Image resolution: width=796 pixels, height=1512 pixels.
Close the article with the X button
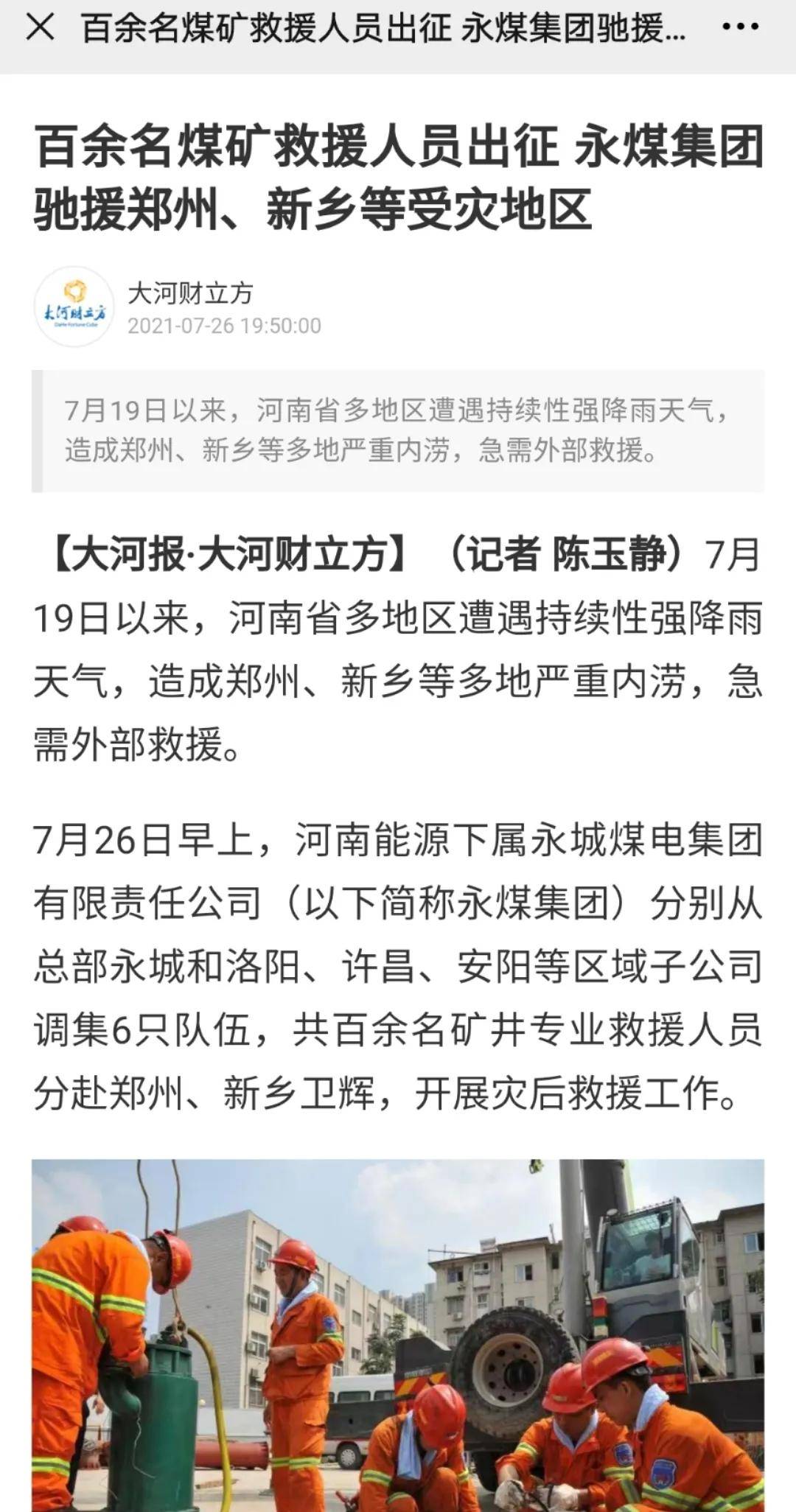click(40, 28)
